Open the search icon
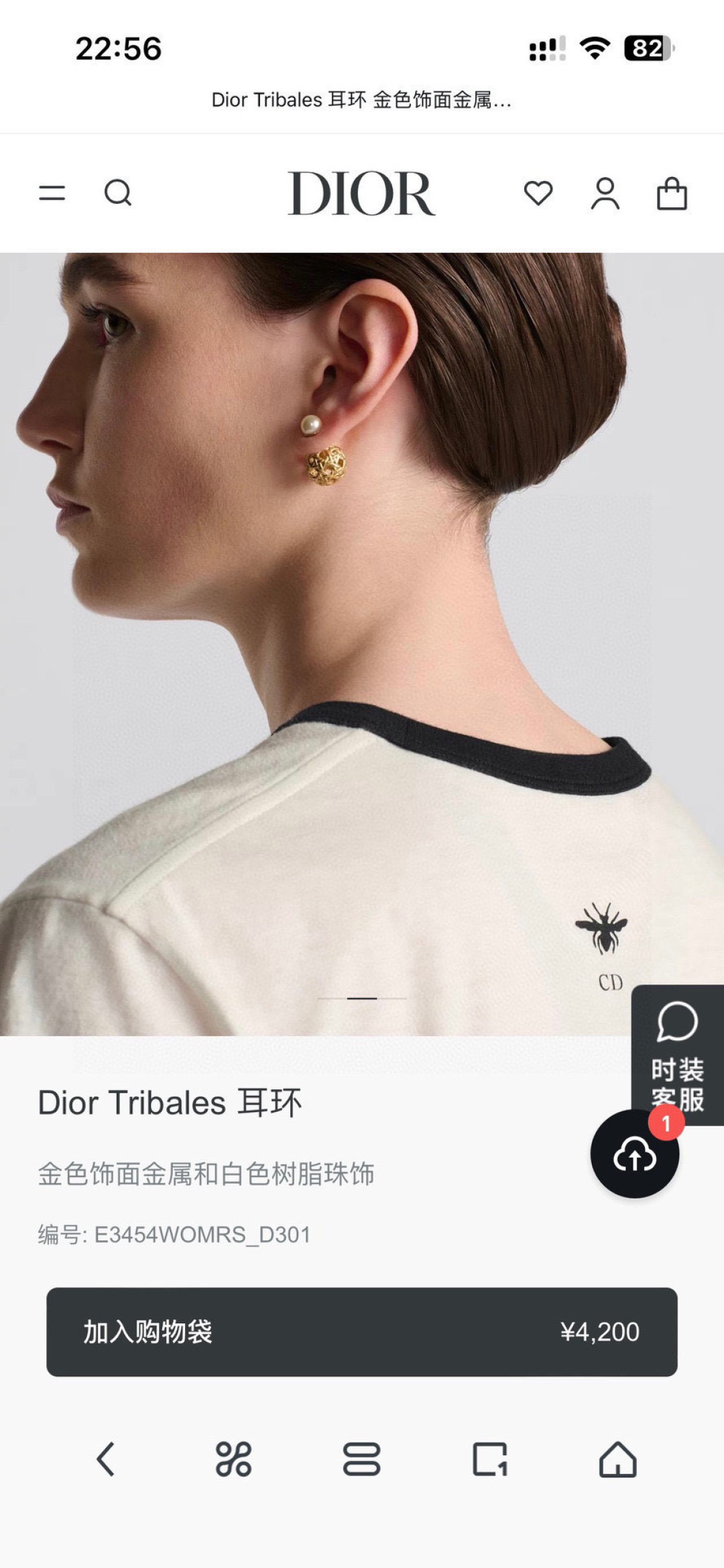724x1568 pixels. click(x=118, y=193)
